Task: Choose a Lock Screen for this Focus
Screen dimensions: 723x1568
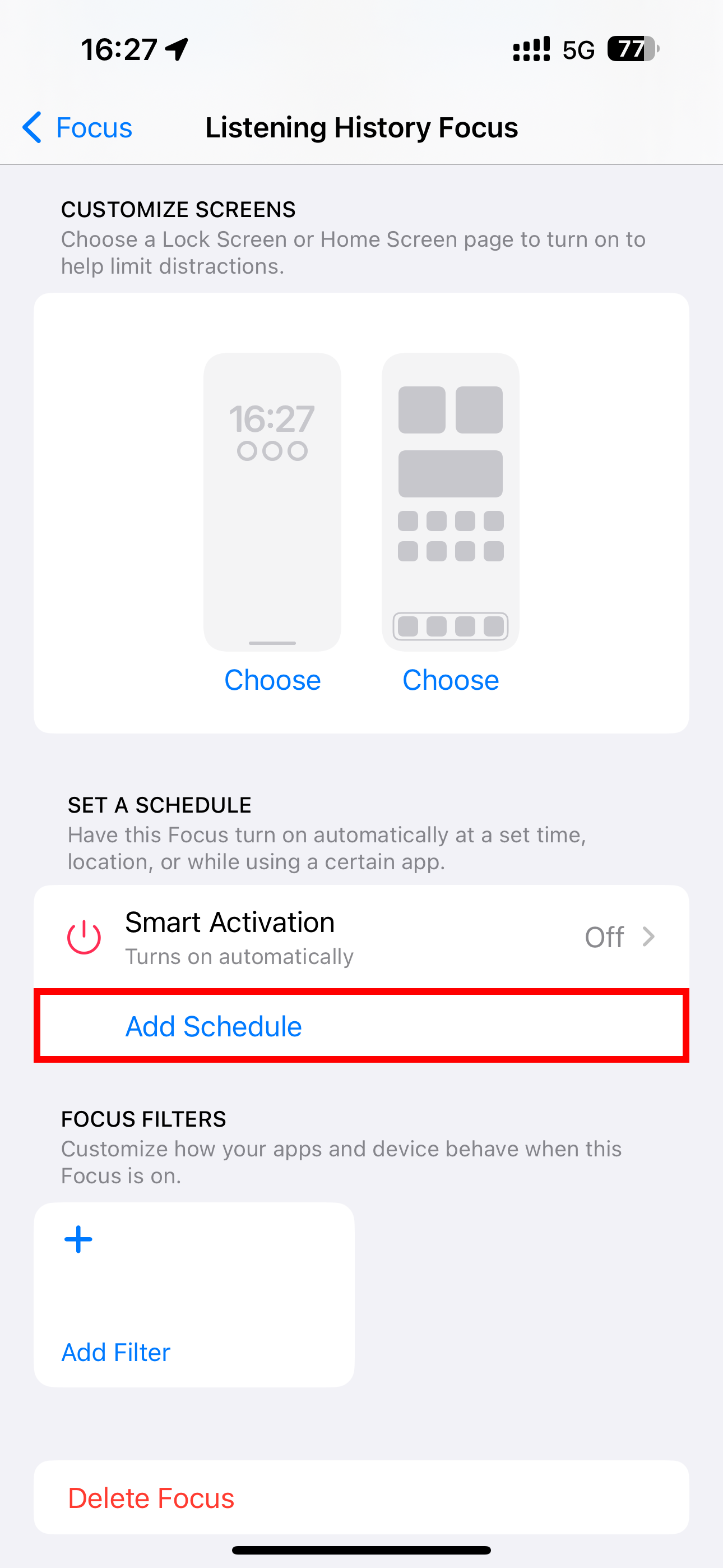Action: (272, 680)
